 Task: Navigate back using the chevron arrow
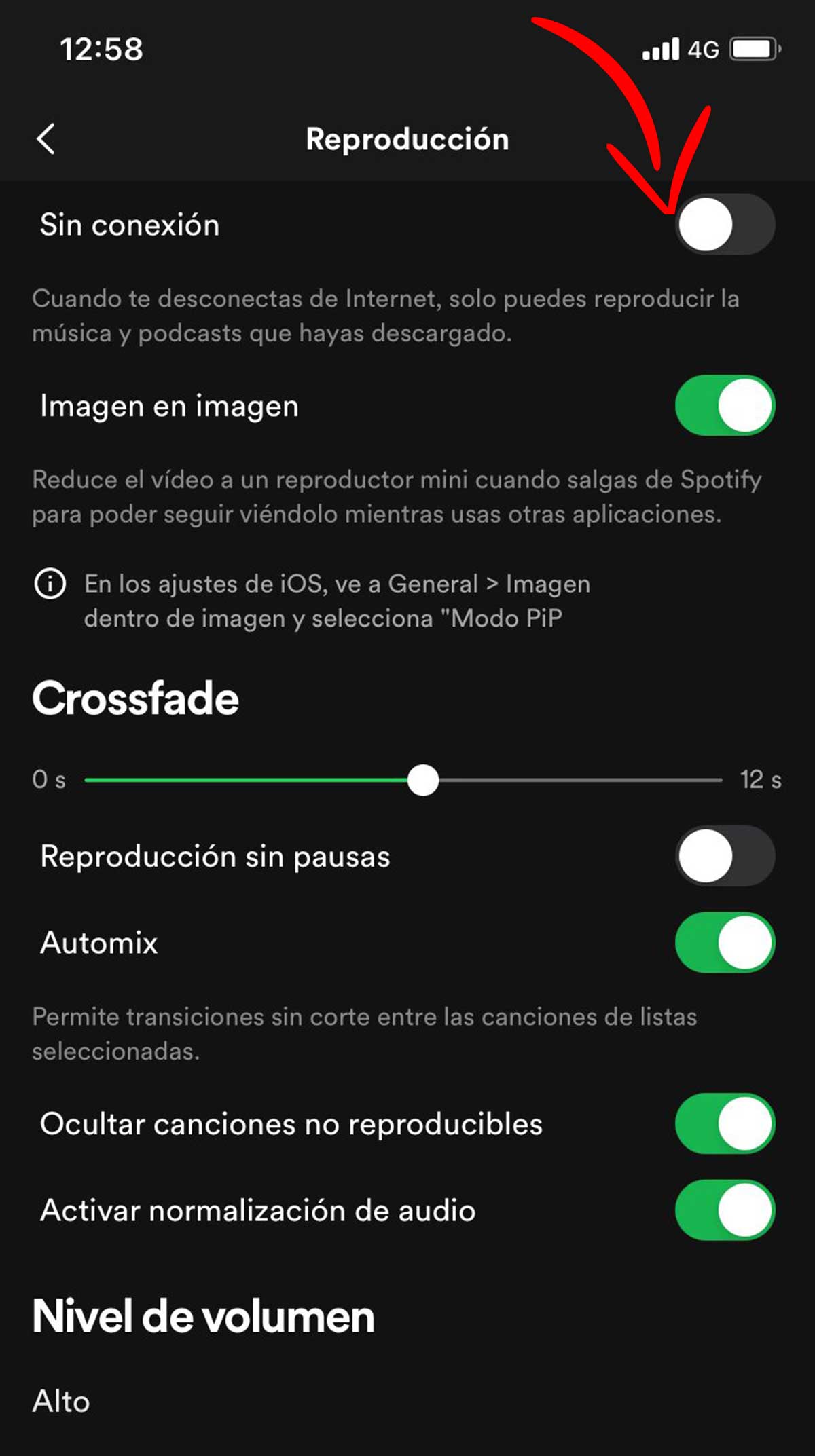[x=46, y=139]
